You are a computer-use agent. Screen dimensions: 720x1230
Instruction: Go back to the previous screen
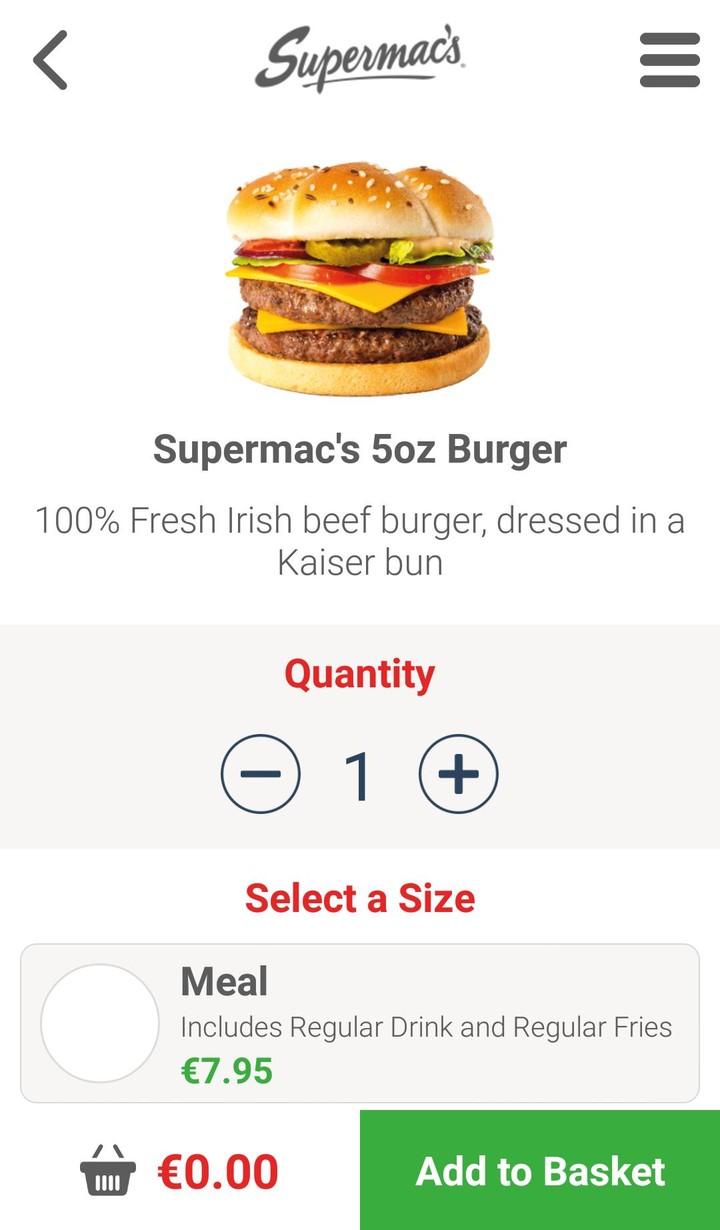pyautogui.click(x=50, y=60)
